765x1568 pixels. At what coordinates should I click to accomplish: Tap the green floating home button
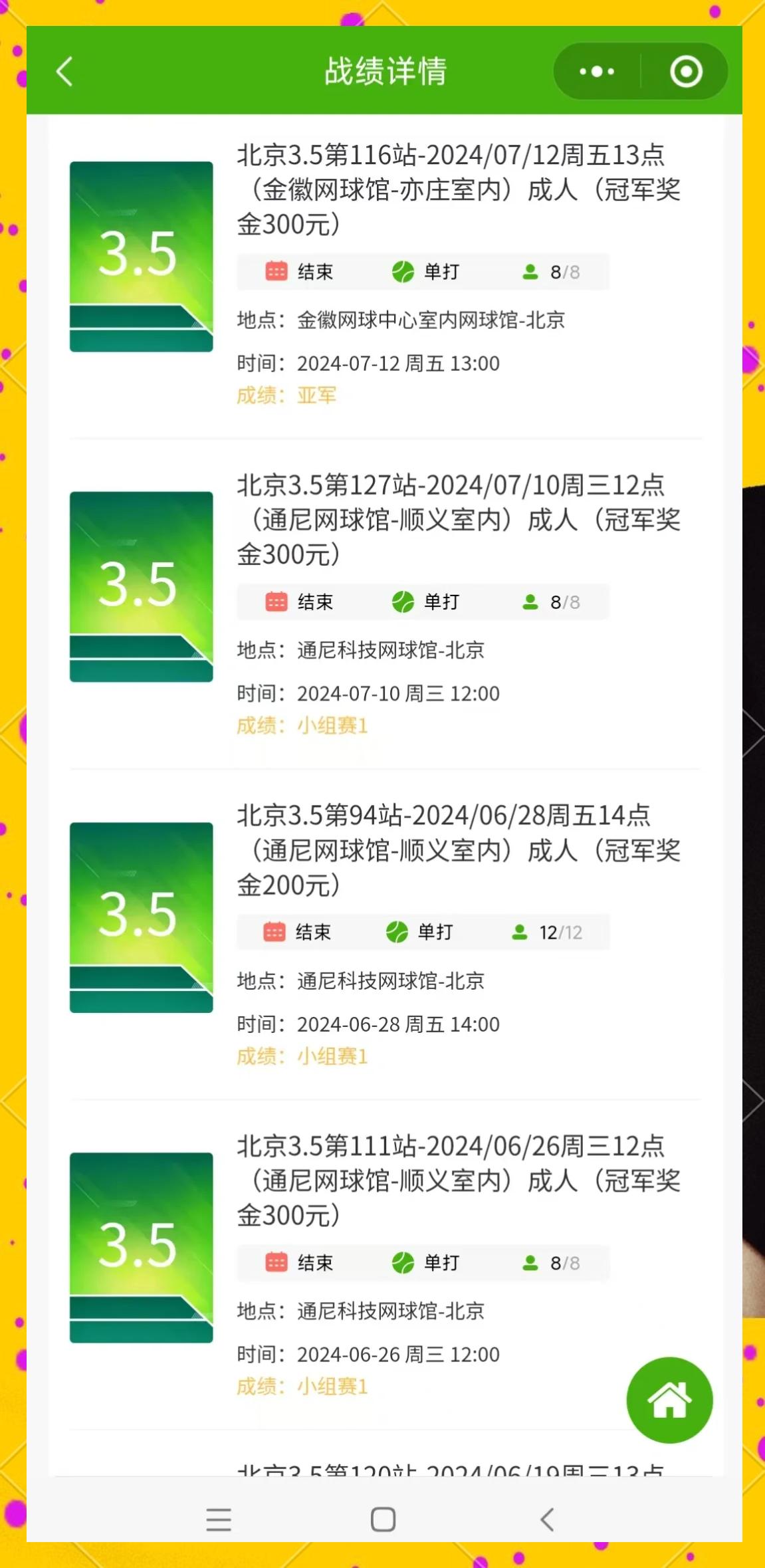pos(670,1400)
